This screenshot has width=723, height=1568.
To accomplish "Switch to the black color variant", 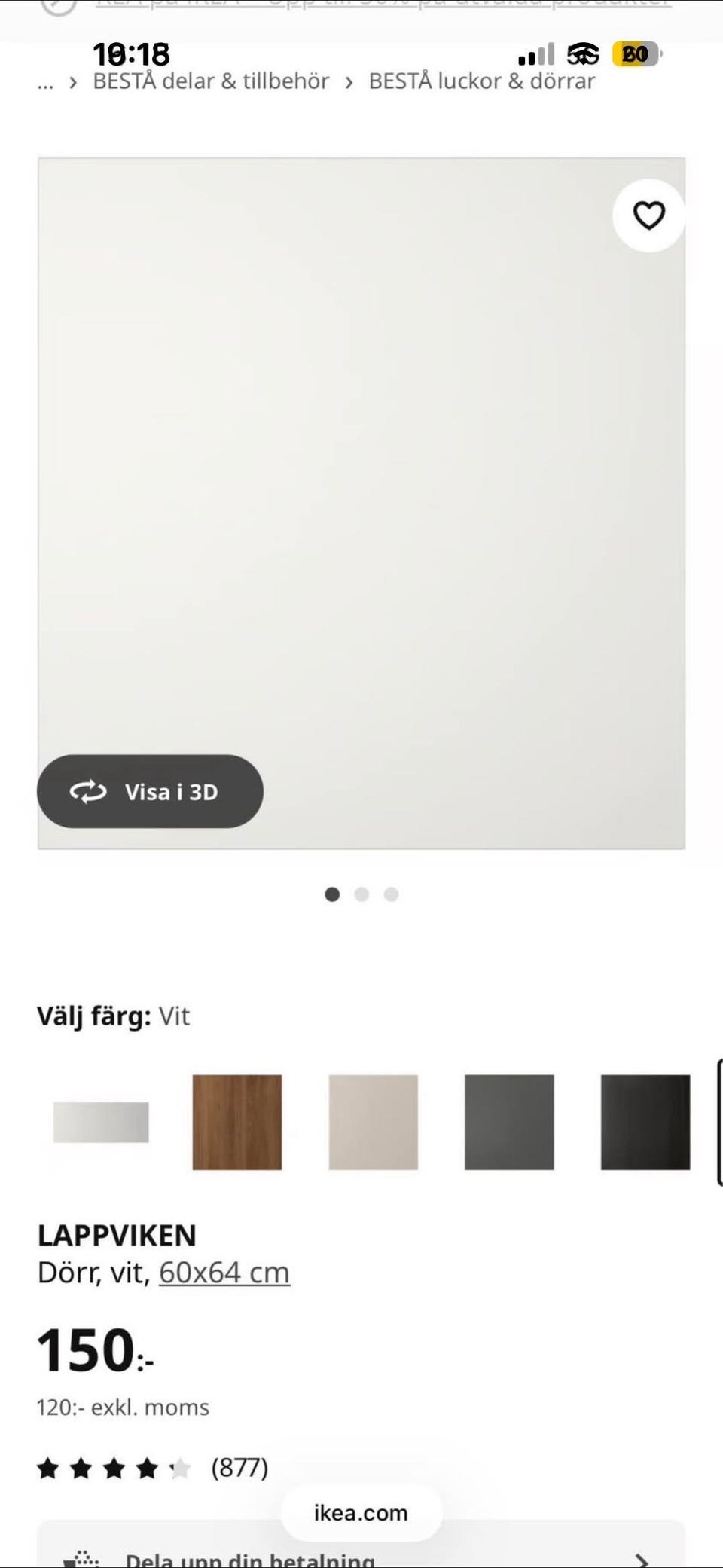I will click(x=645, y=1123).
